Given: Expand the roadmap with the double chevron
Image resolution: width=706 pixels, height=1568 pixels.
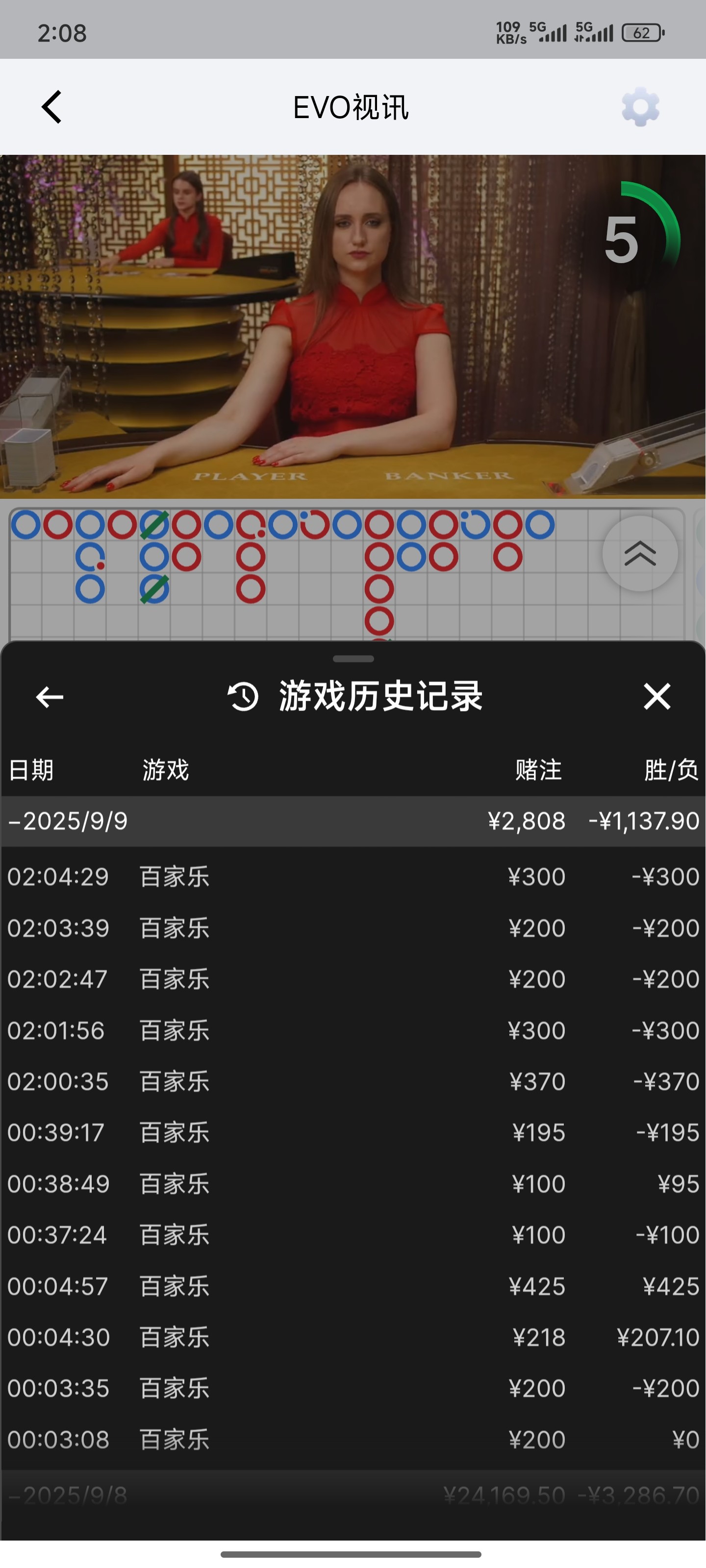Looking at the screenshot, I should point(640,553).
